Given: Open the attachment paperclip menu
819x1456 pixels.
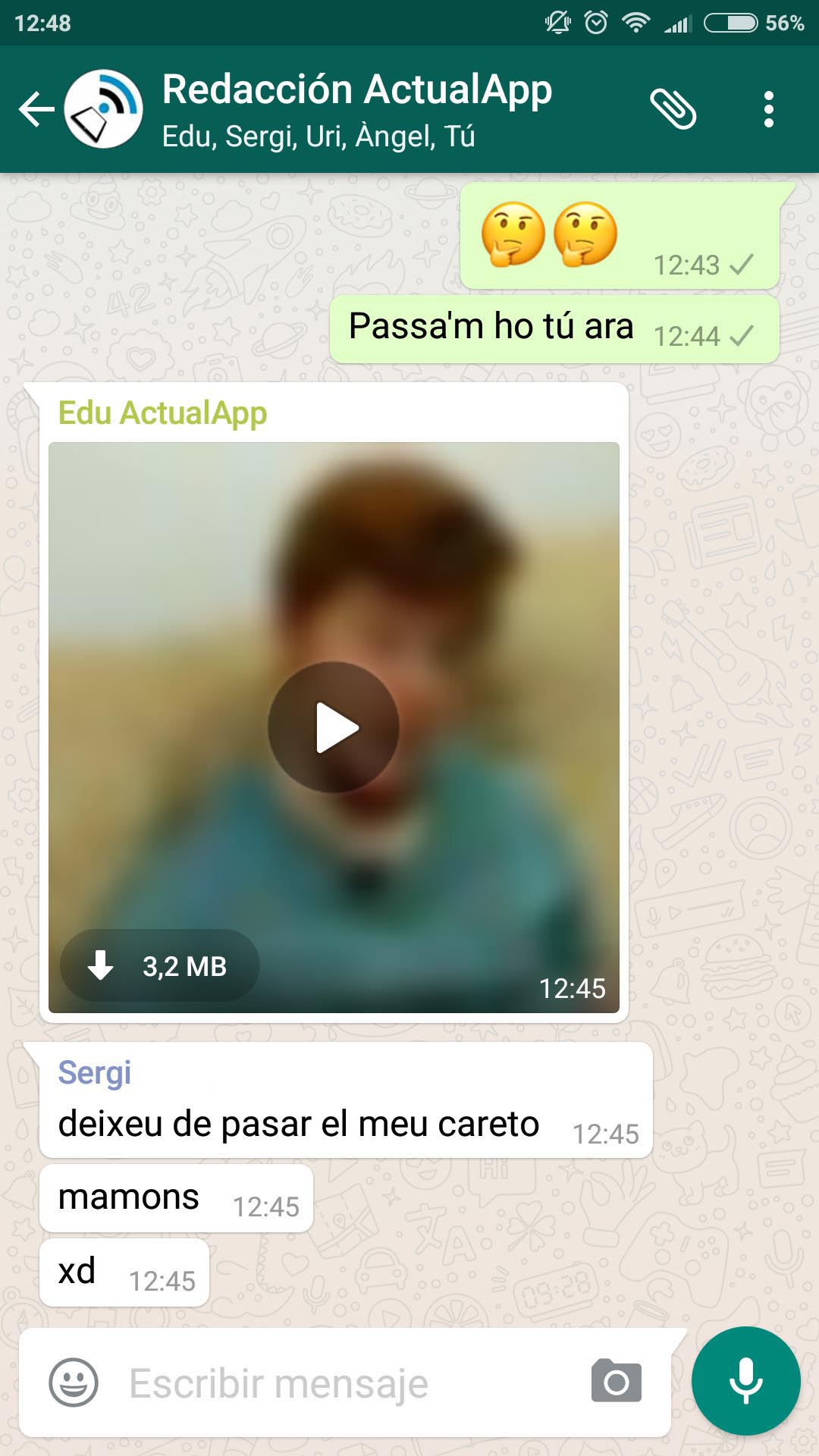Looking at the screenshot, I should click(x=673, y=109).
